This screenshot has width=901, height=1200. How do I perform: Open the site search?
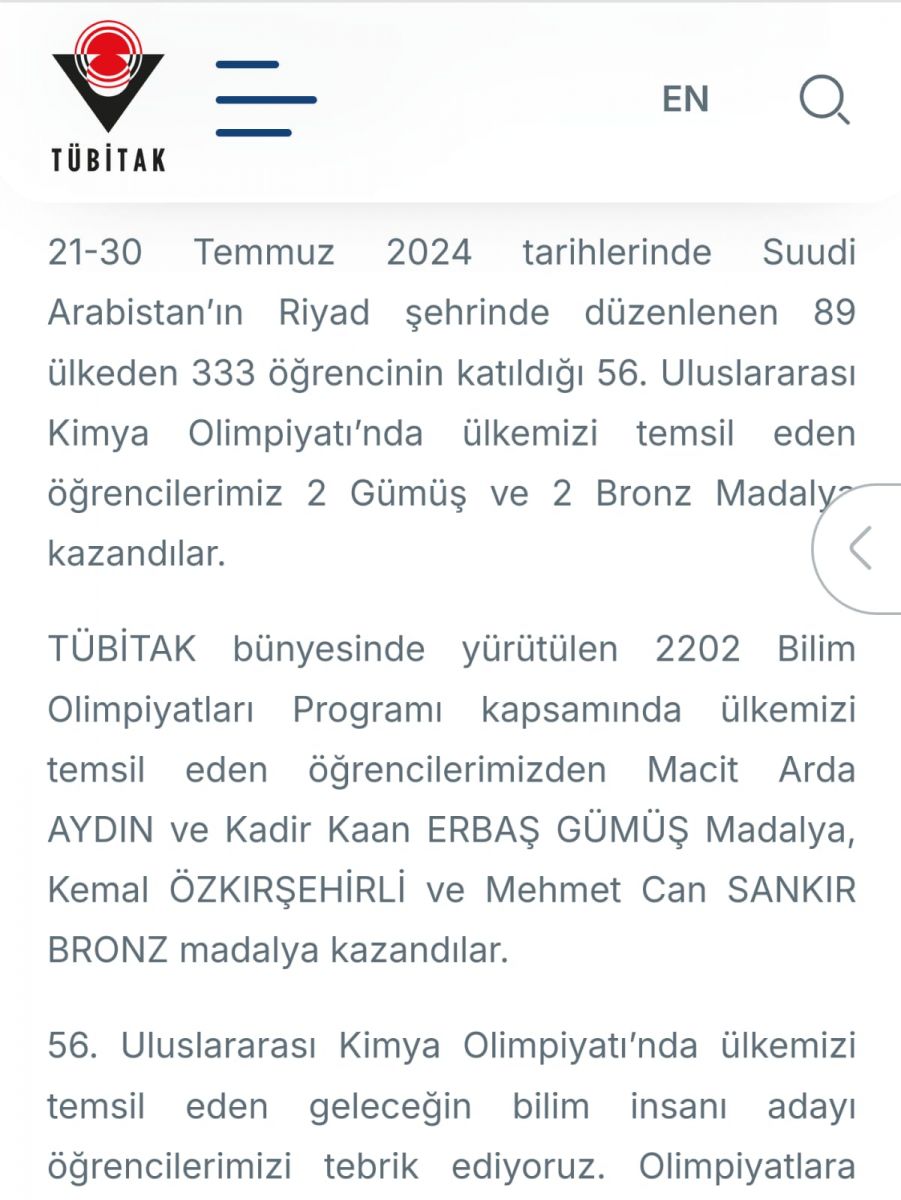(824, 100)
